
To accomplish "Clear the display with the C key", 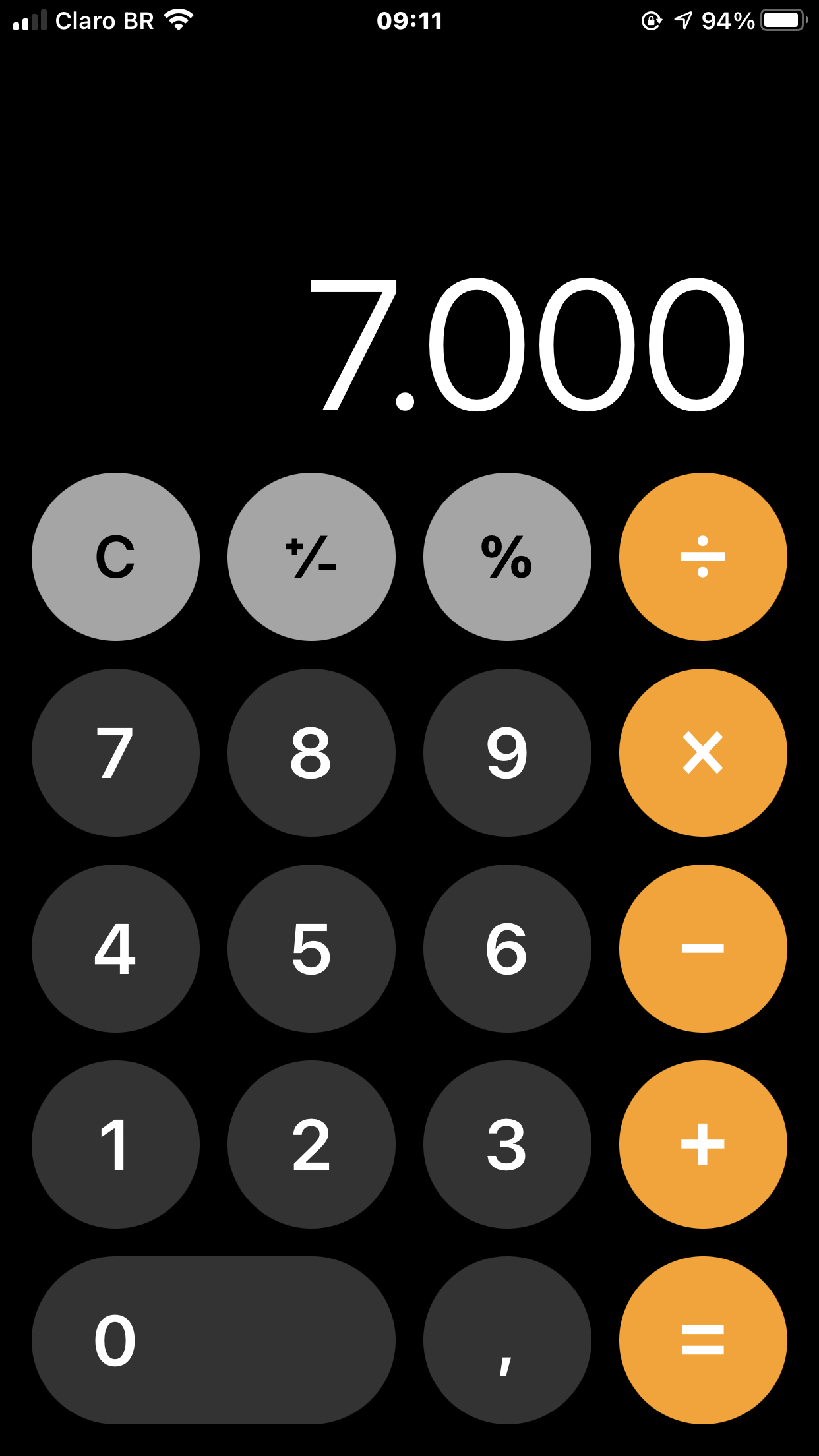I will coord(115,557).
